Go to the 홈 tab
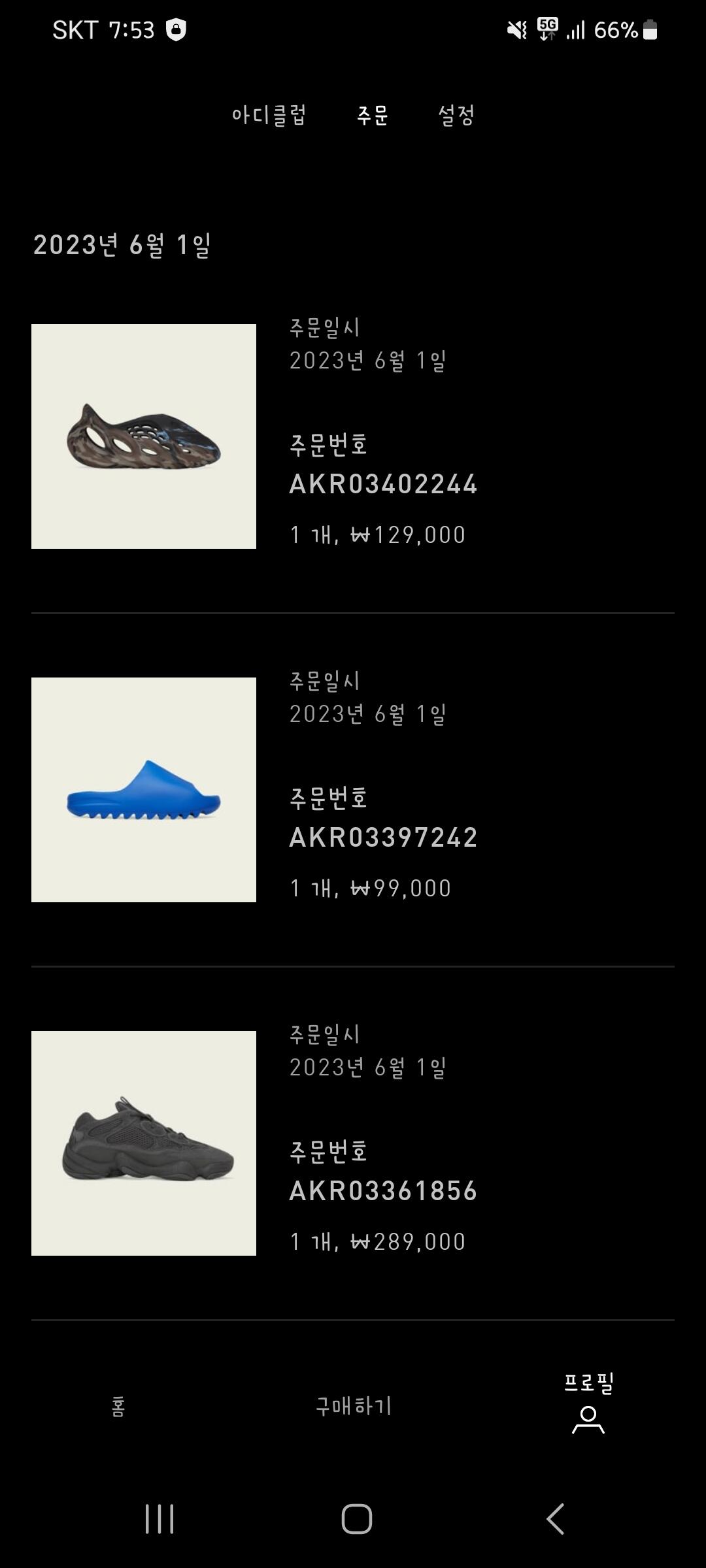The image size is (706, 1568). point(118,1406)
